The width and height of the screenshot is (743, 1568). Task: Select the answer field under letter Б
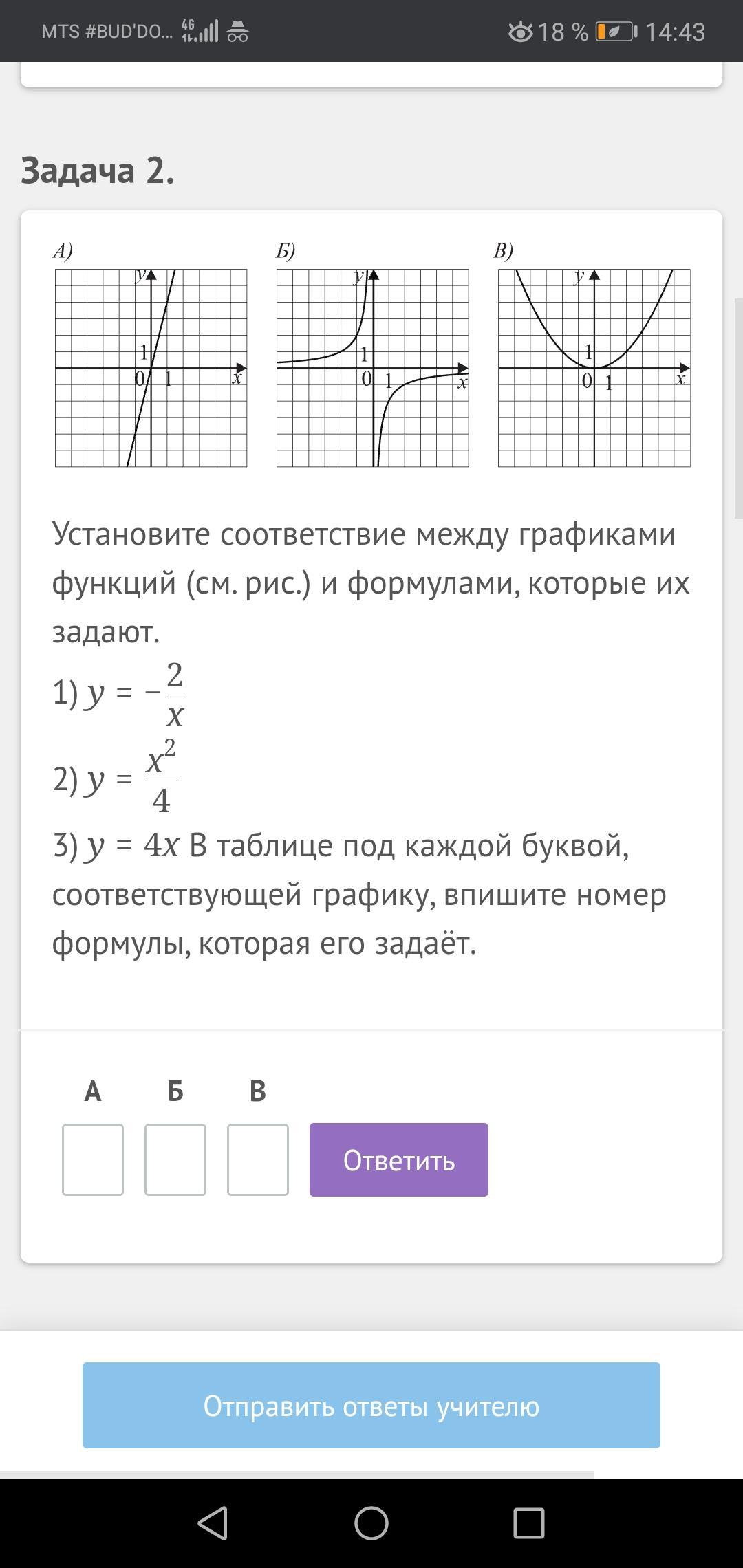(175, 1159)
